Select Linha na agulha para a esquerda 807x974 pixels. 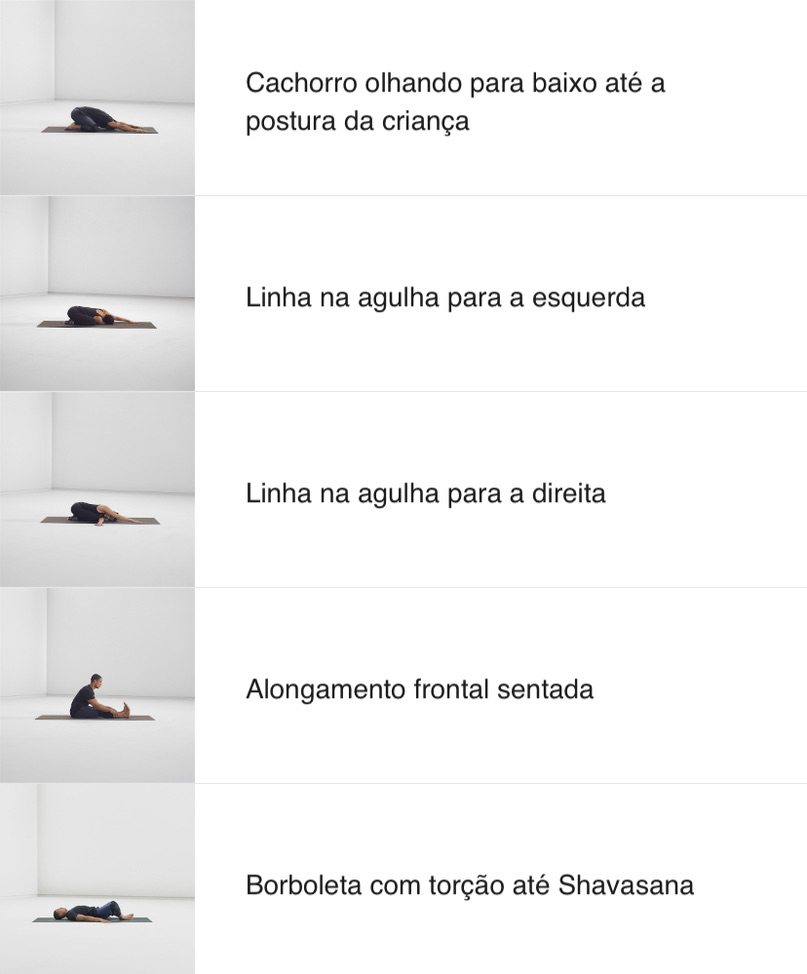point(445,297)
